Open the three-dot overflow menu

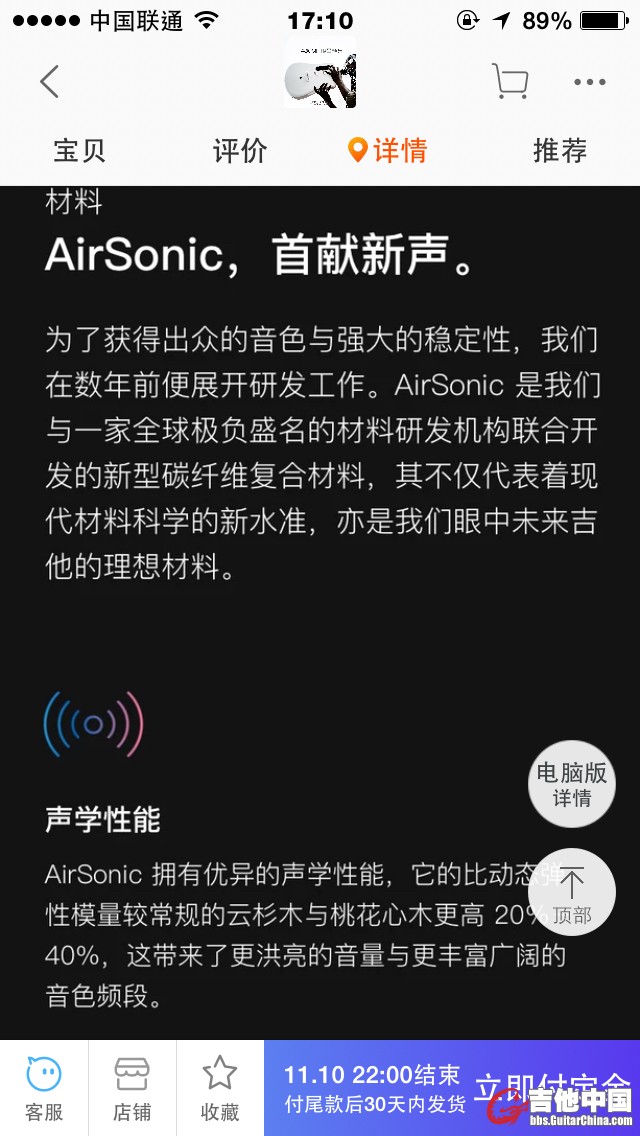click(590, 82)
